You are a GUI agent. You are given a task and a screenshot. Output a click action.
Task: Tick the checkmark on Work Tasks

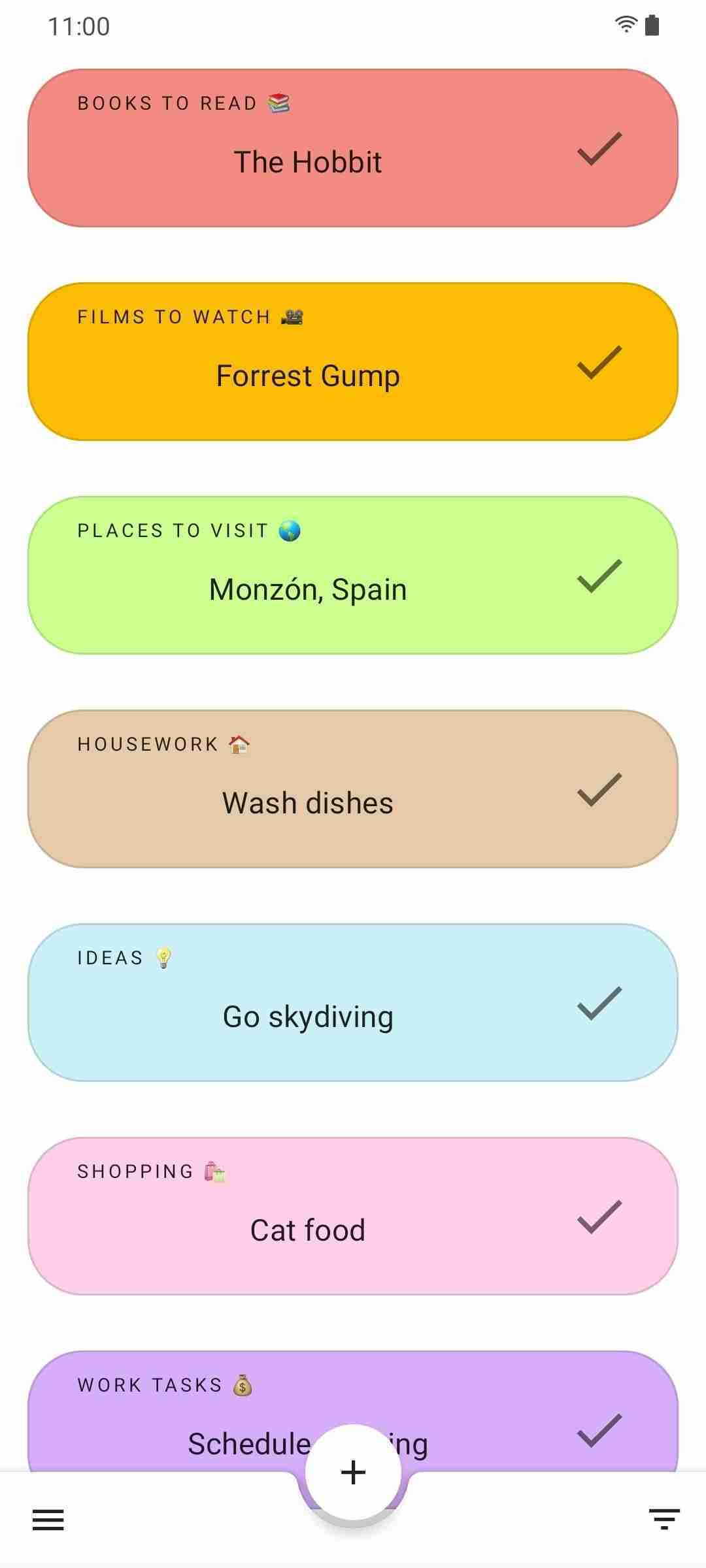tap(599, 1431)
